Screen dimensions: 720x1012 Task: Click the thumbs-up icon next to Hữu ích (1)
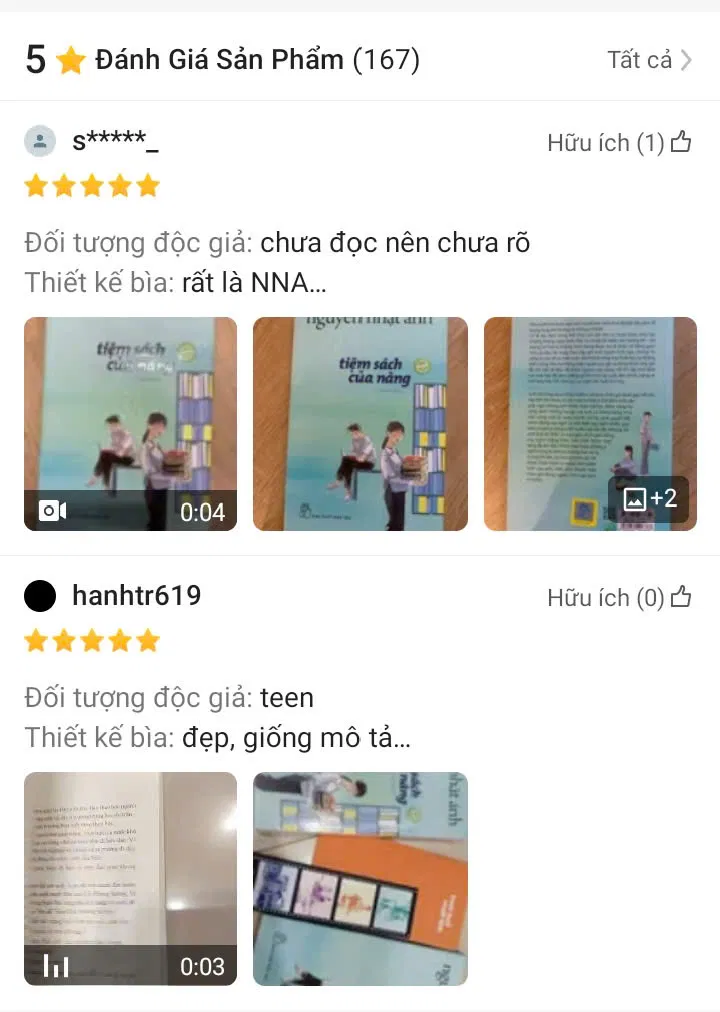point(681,141)
